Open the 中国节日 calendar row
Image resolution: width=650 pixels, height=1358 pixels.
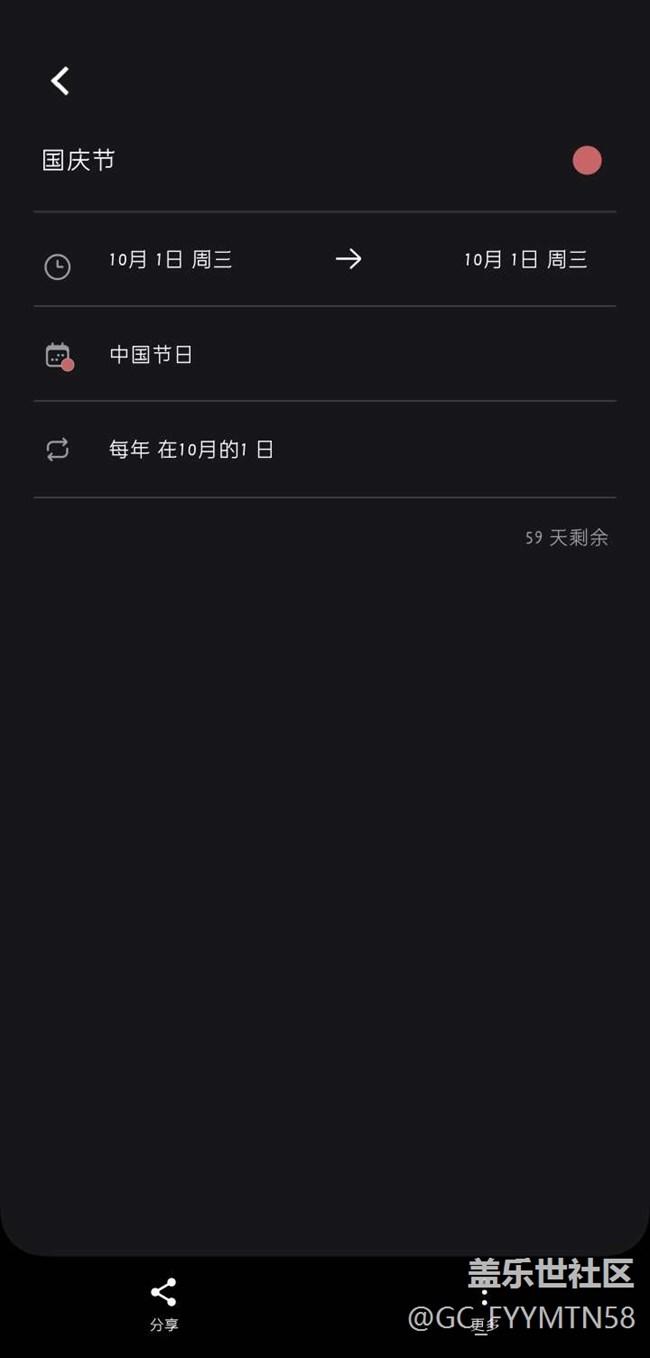tap(151, 355)
